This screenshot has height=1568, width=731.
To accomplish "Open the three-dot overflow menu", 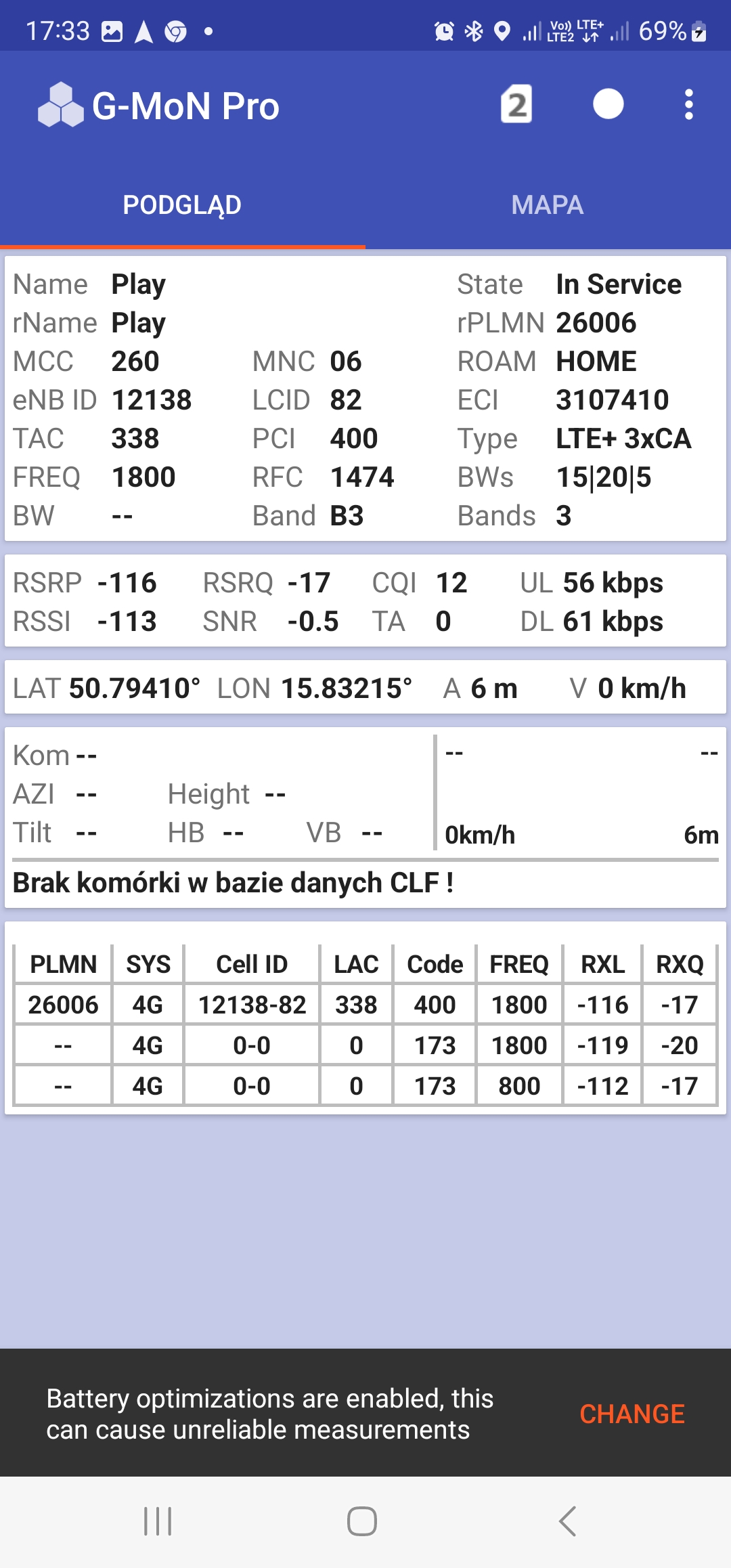I will tap(688, 105).
